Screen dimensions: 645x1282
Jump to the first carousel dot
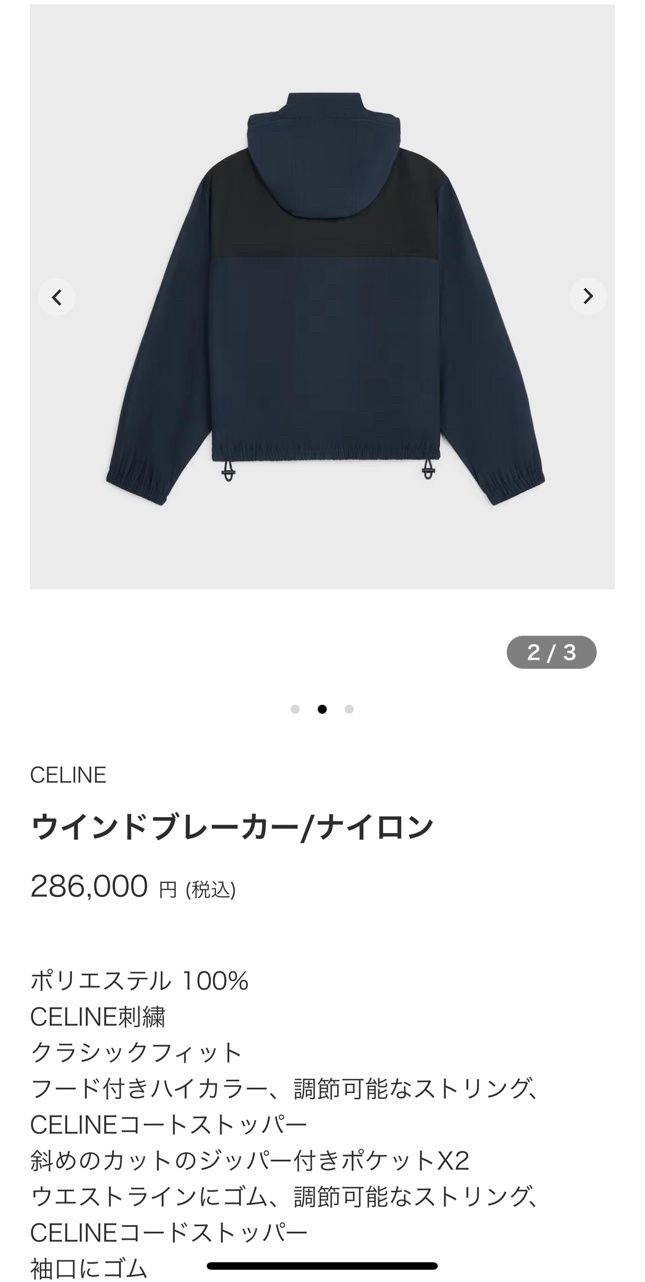(x=295, y=709)
